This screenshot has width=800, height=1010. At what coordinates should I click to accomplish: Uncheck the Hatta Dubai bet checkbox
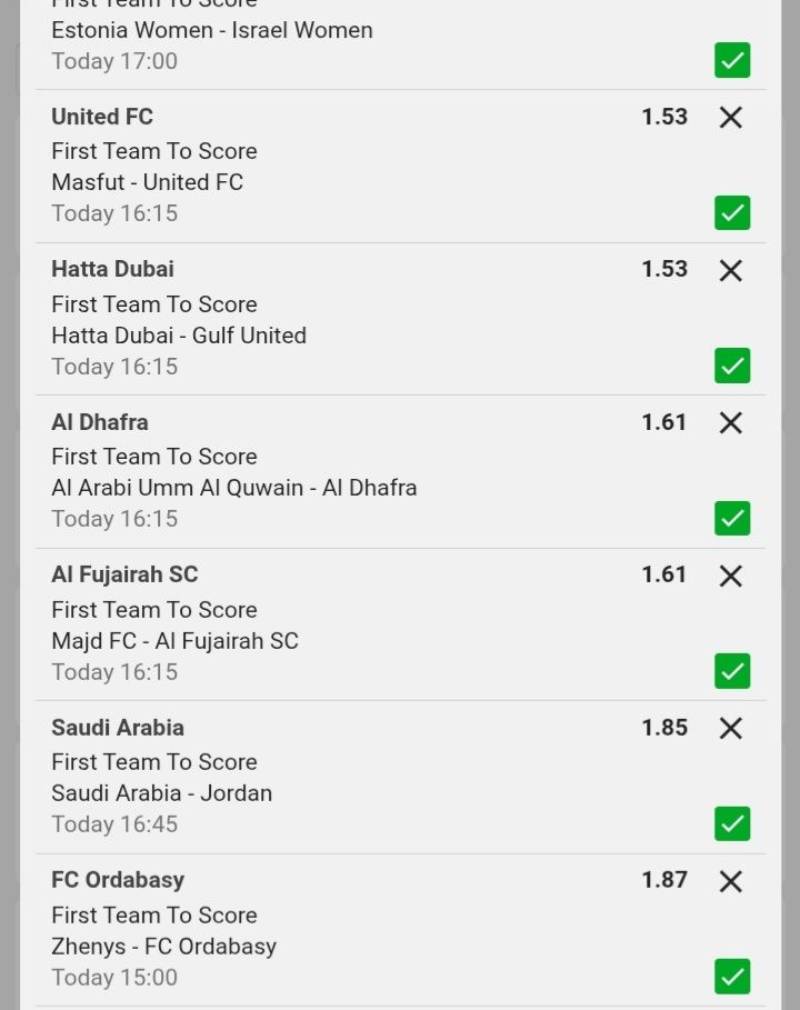[732, 366]
